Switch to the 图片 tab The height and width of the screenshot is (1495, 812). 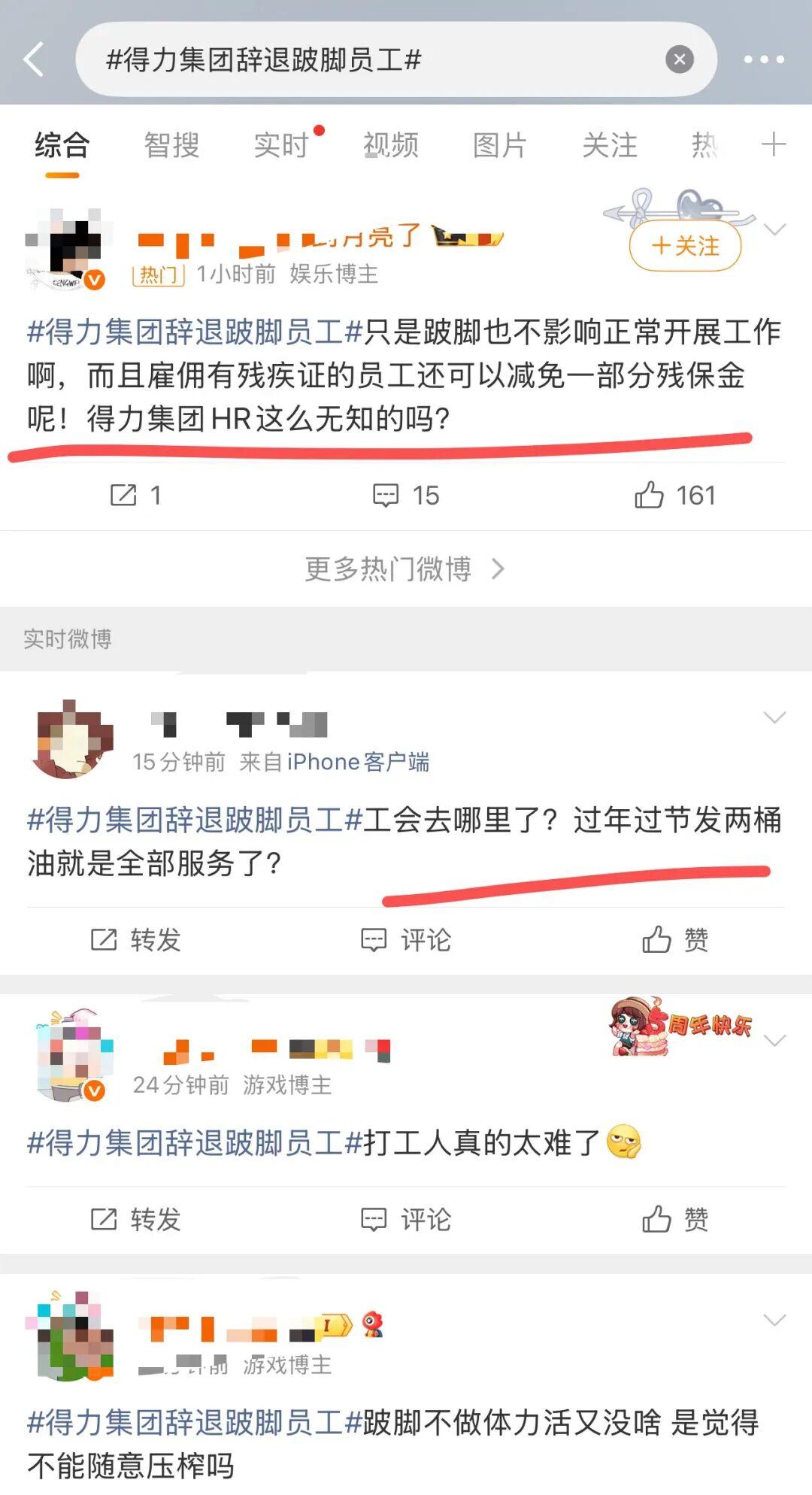coord(499,145)
